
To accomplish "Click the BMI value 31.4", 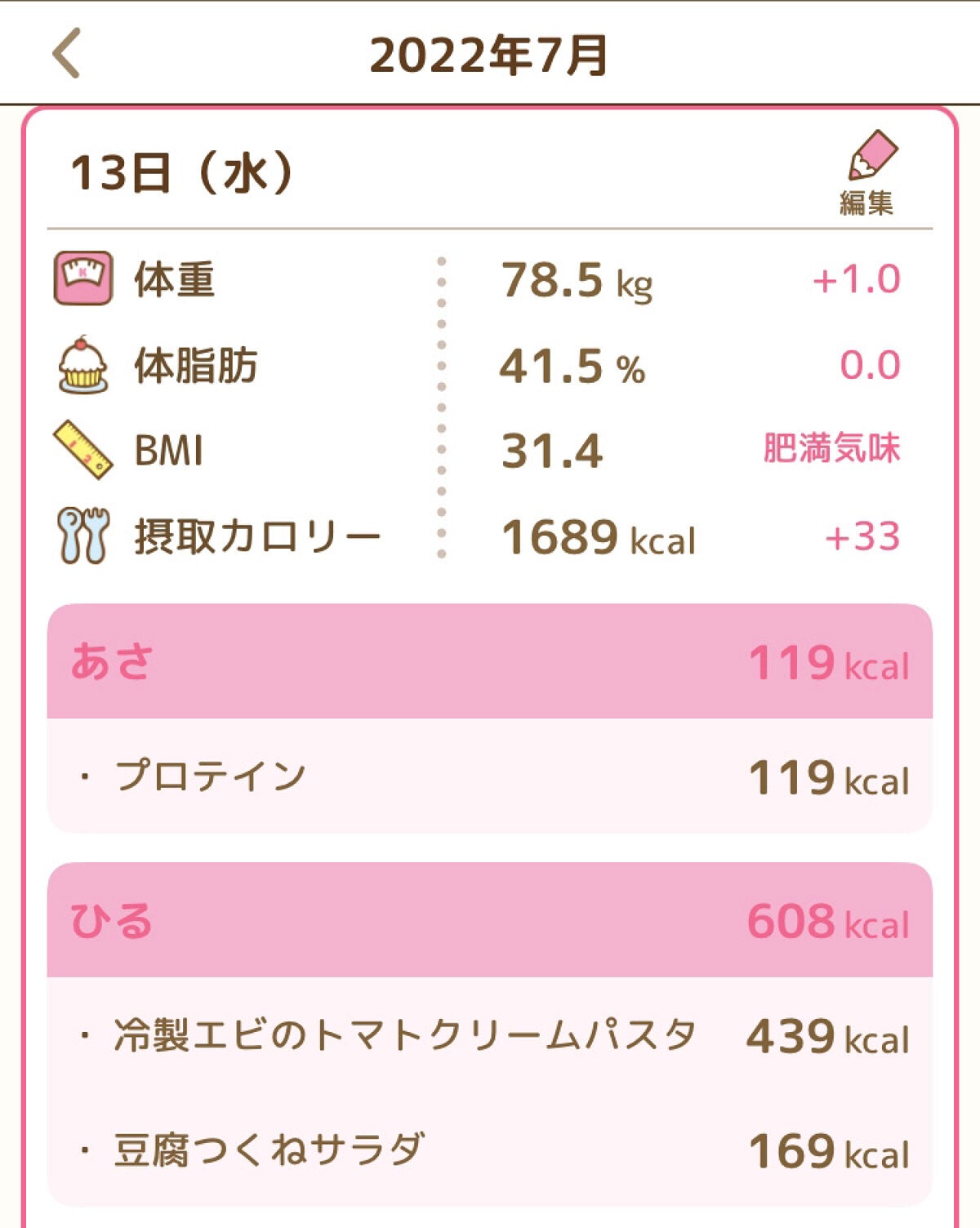I will click(548, 450).
